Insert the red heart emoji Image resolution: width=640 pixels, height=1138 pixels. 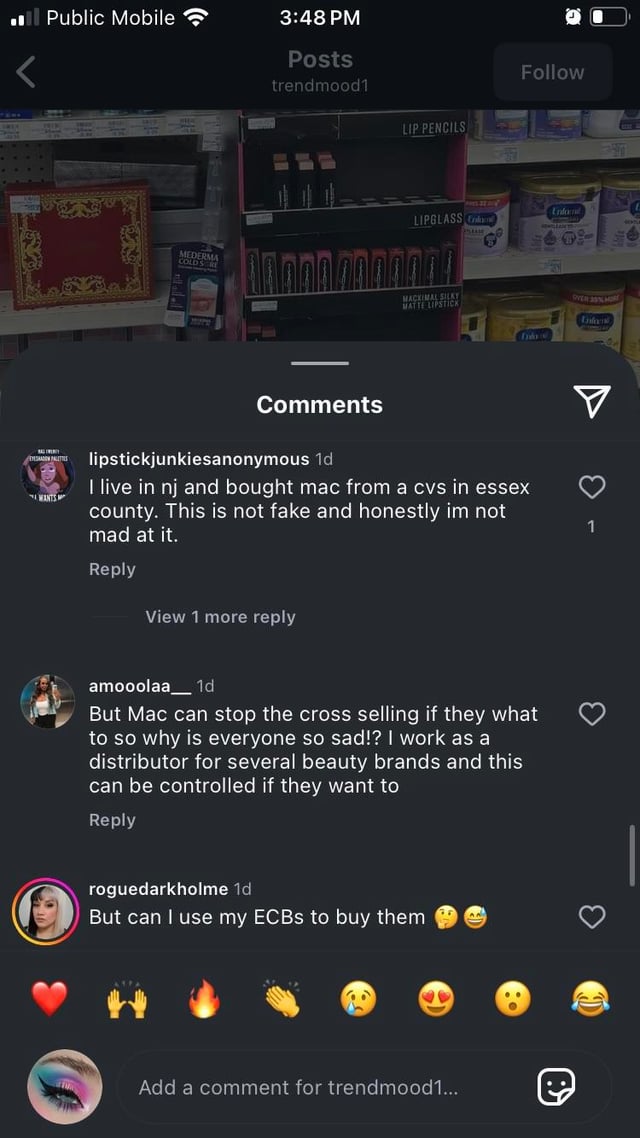(49, 999)
